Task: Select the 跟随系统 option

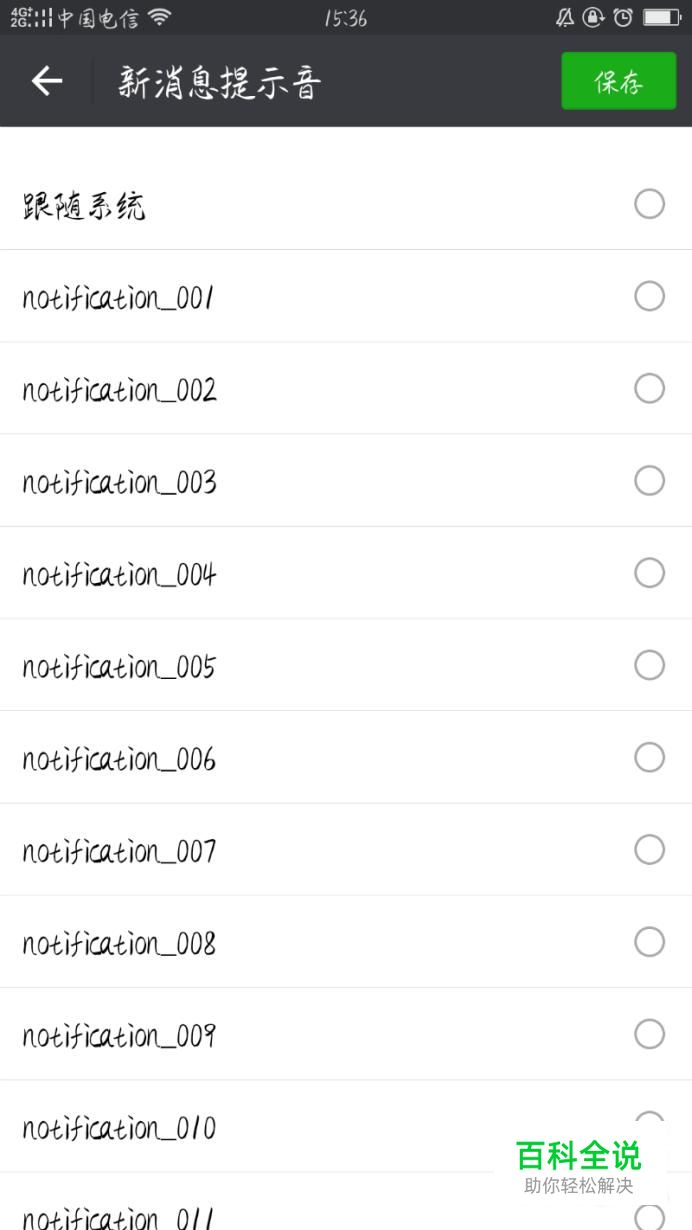Action: tap(346, 205)
